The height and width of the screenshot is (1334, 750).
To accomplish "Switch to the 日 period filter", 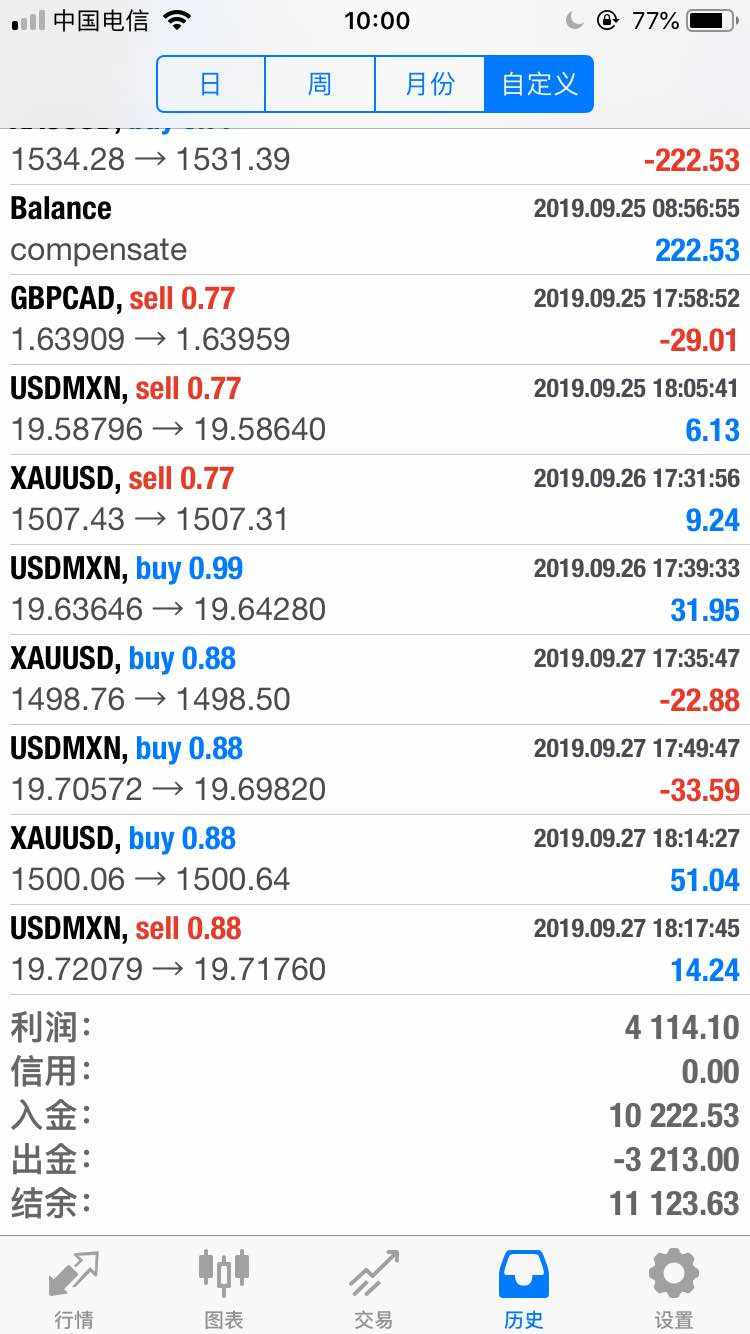I will tap(211, 84).
